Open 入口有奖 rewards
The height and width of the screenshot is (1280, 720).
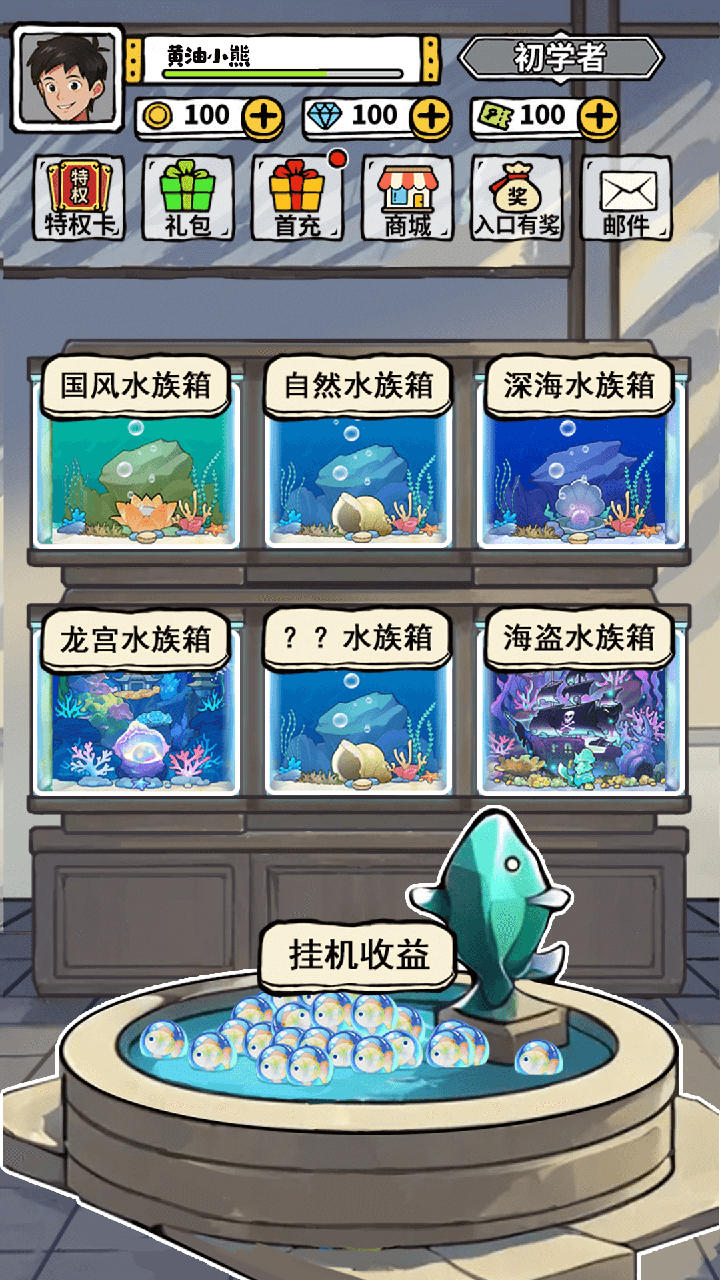coord(517,198)
